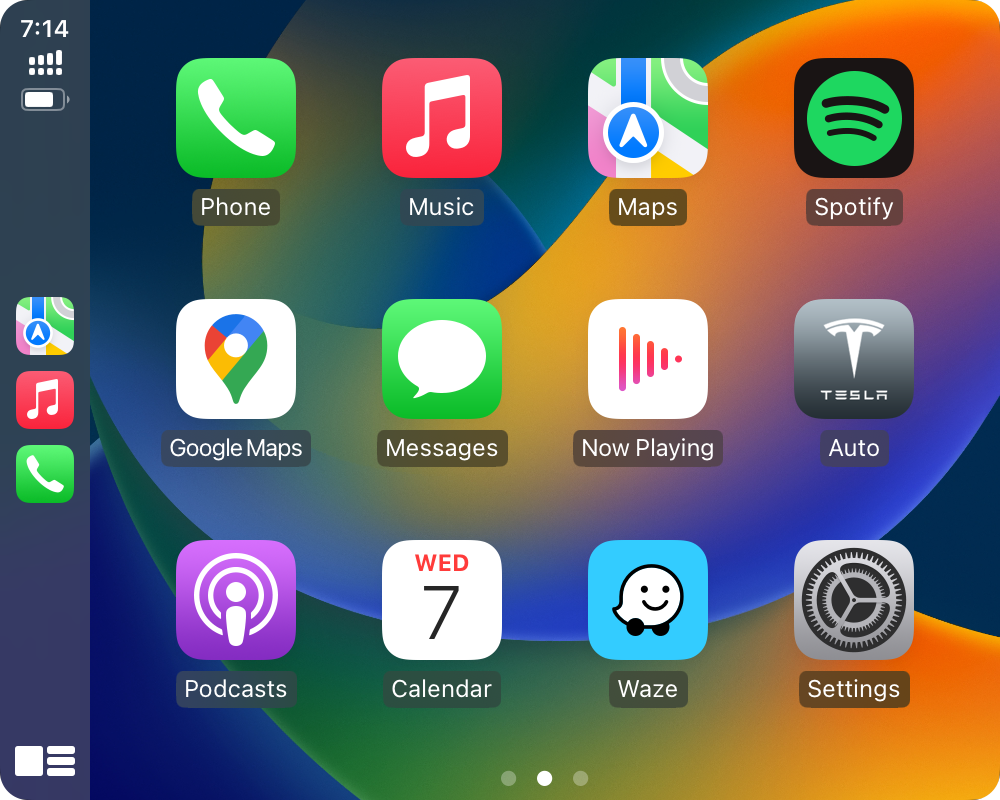Open Google Maps
The image size is (1000, 800).
coord(236,359)
